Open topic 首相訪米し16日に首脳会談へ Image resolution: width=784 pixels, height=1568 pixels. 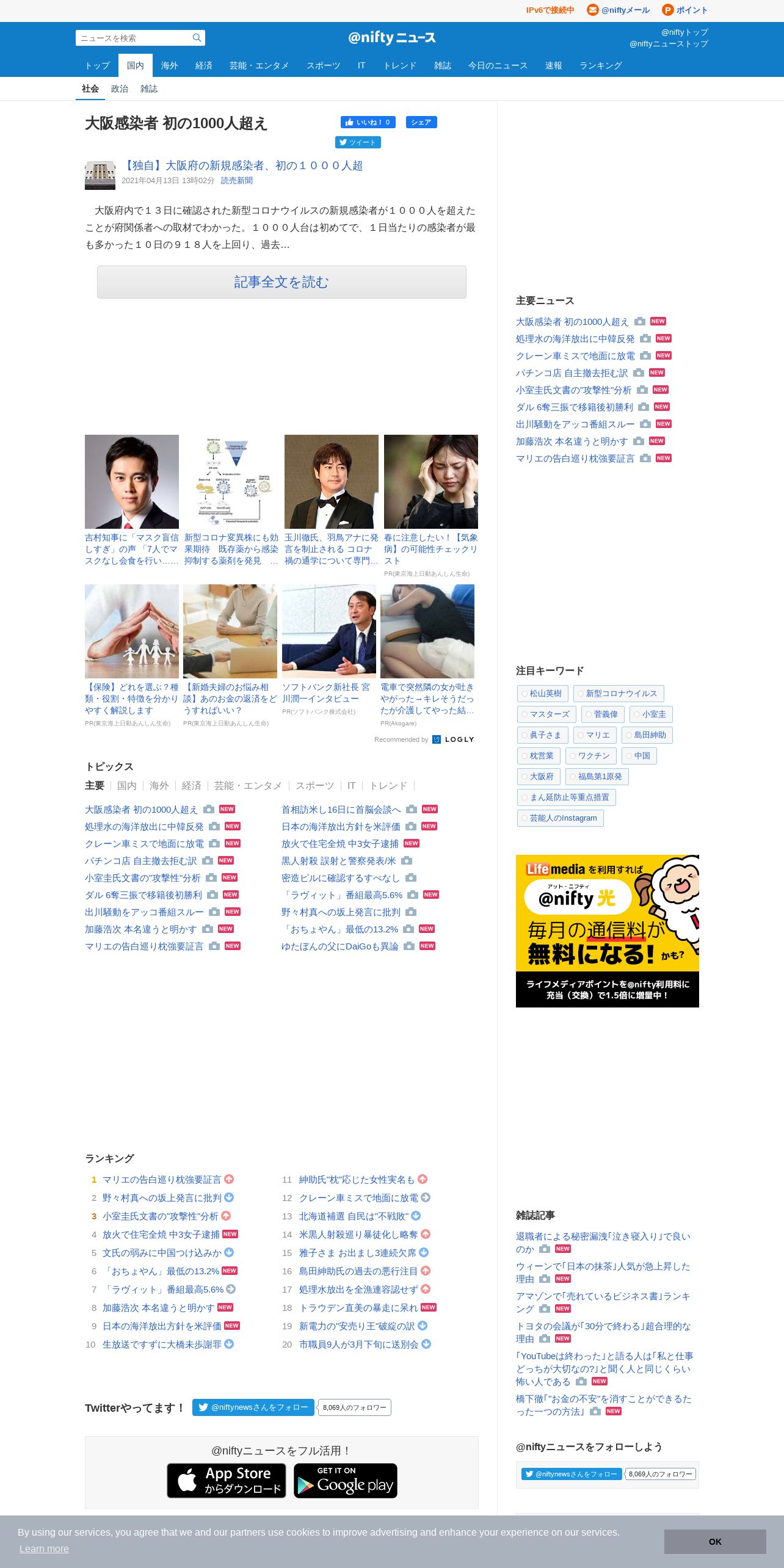click(x=341, y=810)
